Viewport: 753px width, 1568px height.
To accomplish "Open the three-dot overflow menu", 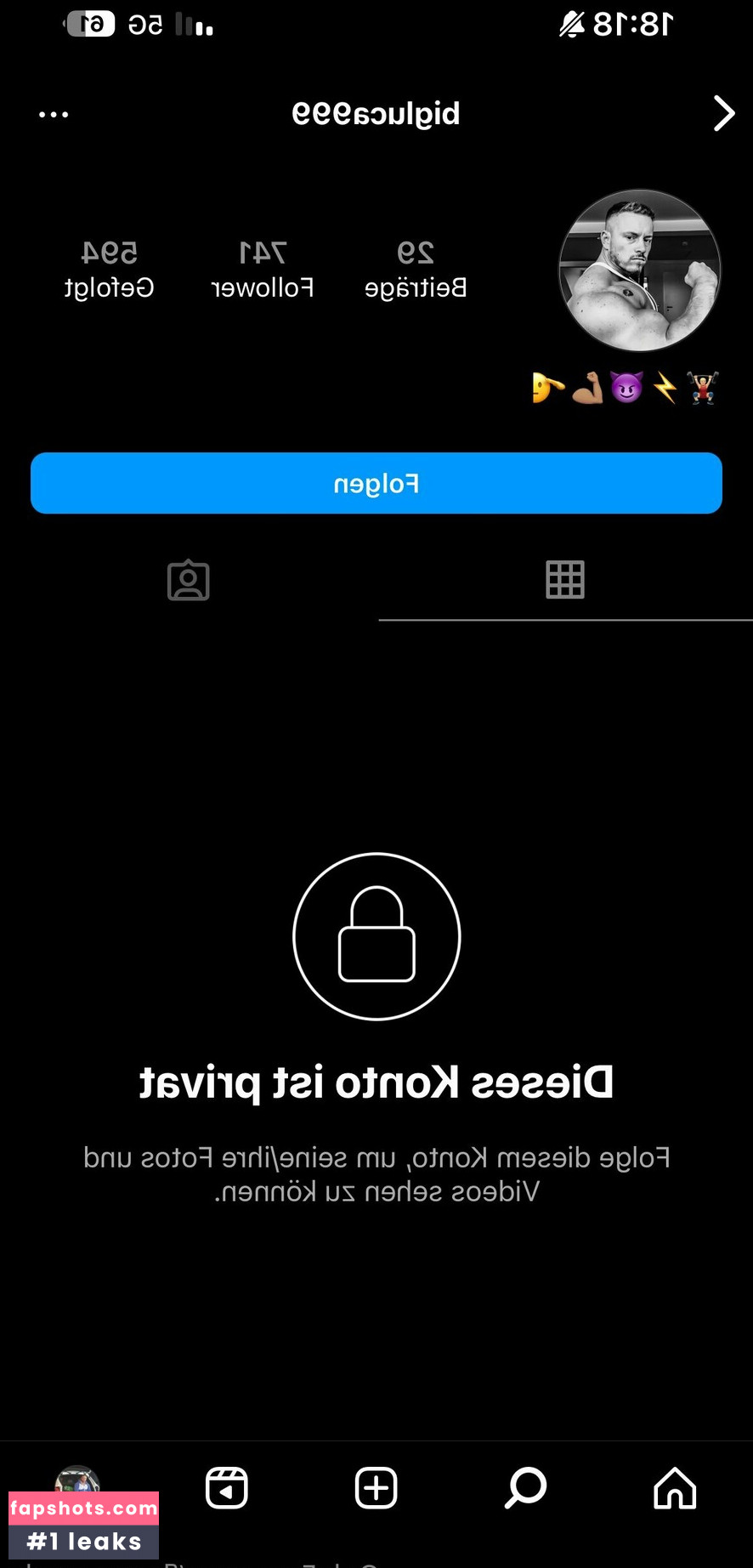I will click(x=54, y=115).
